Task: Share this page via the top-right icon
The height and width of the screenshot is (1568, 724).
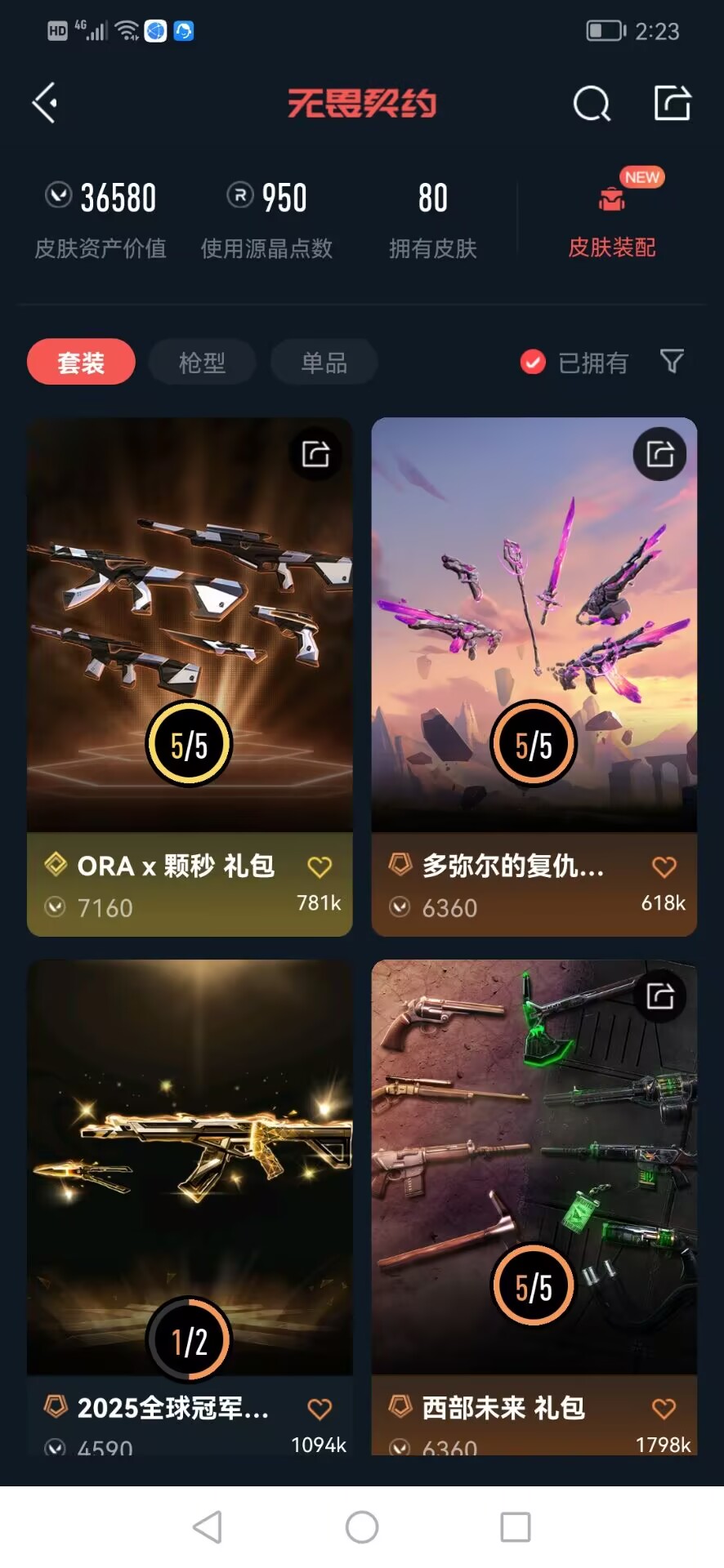Action: click(673, 103)
